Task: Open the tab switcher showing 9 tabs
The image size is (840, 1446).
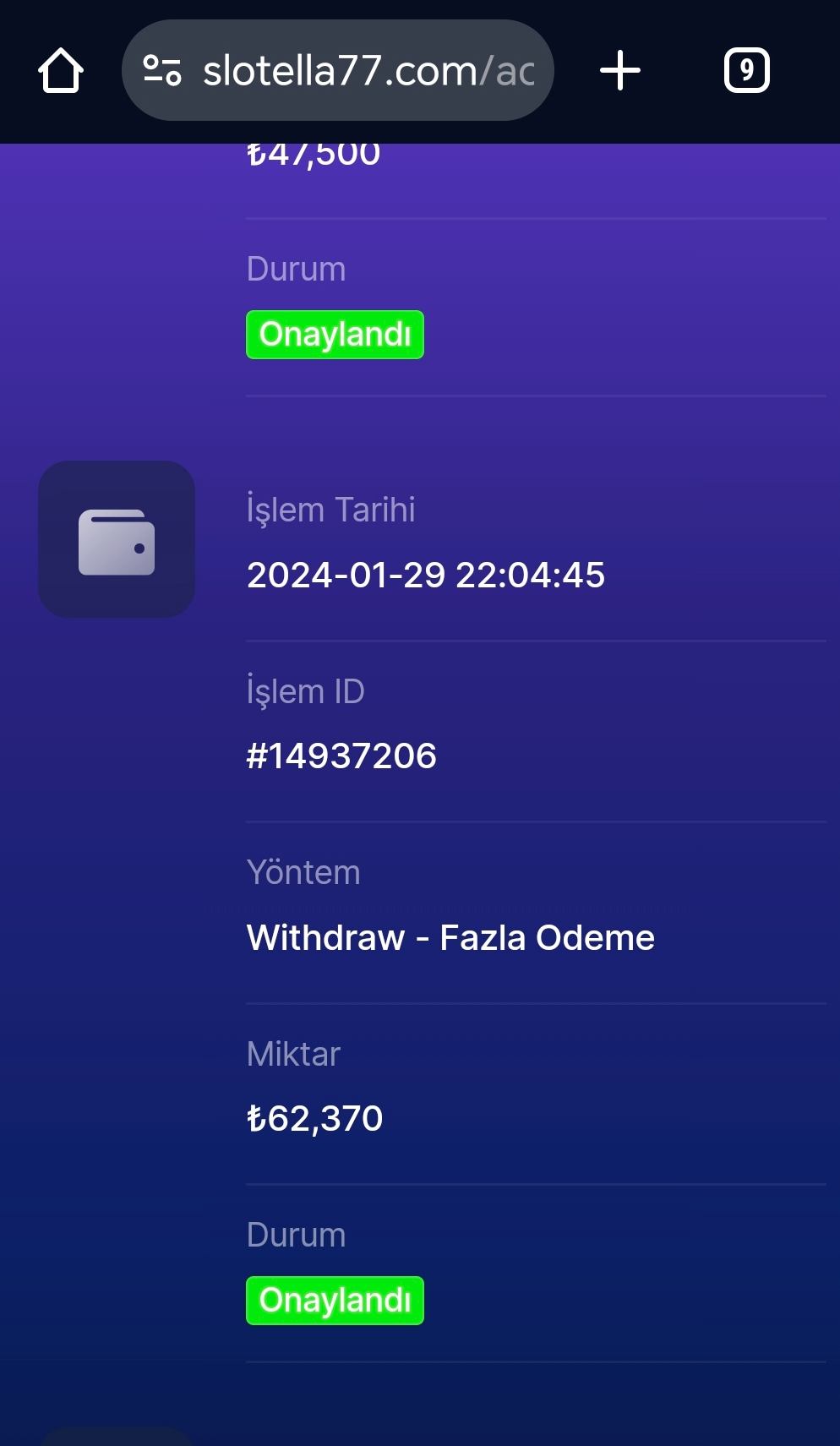Action: (746, 70)
